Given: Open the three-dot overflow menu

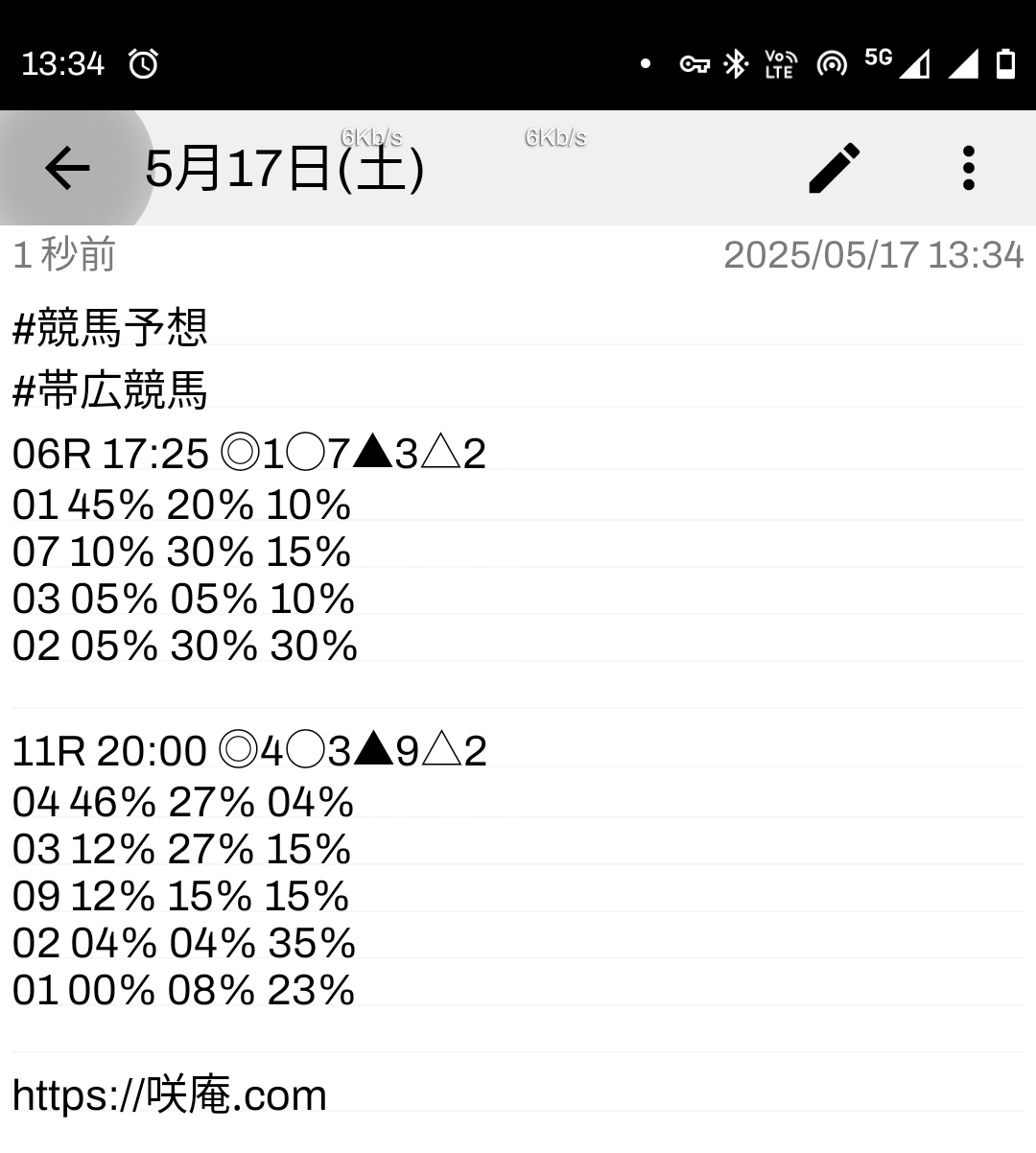Looking at the screenshot, I should click(968, 169).
